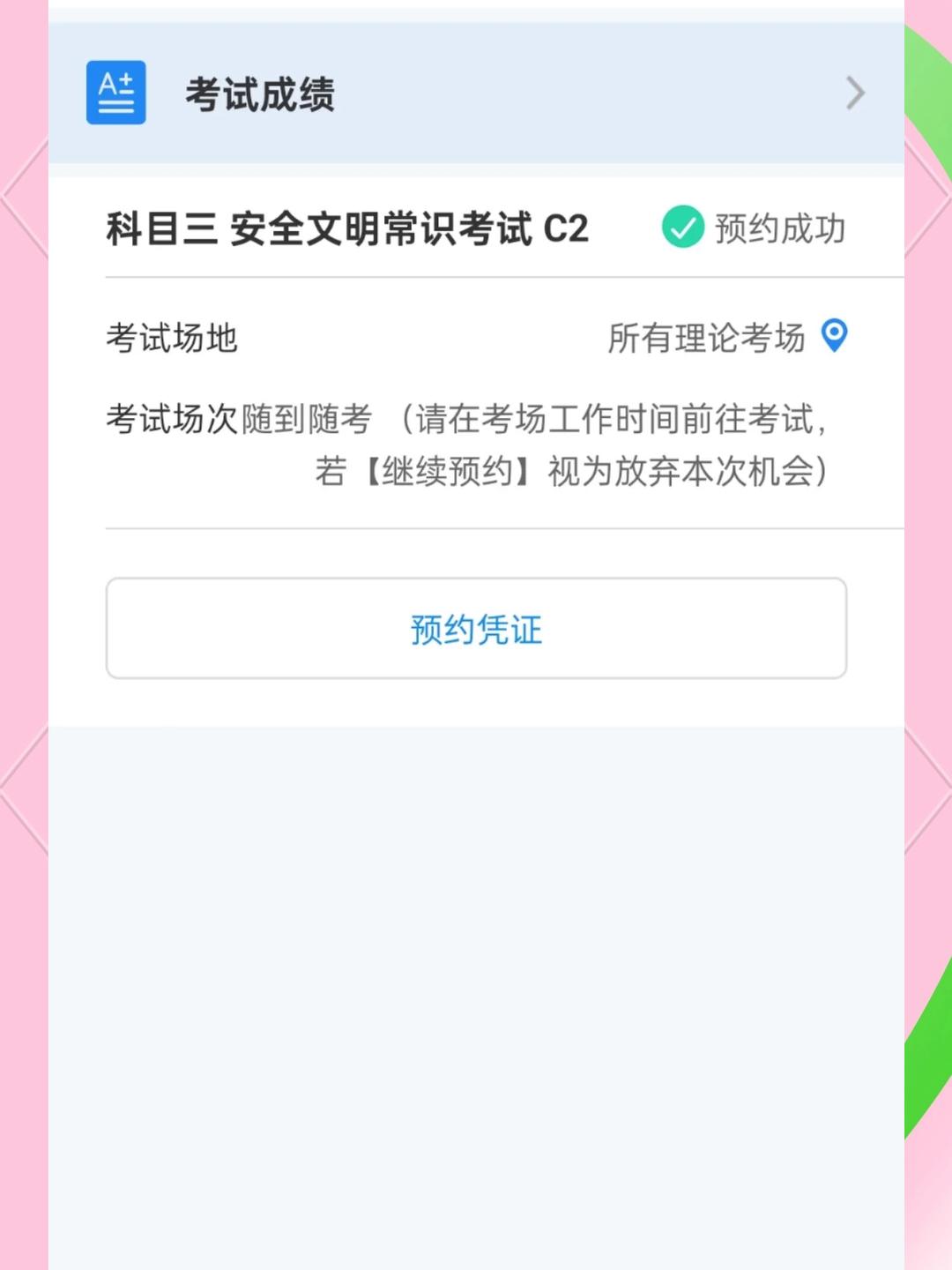Tap the checkmark inside the green circle

point(683,228)
